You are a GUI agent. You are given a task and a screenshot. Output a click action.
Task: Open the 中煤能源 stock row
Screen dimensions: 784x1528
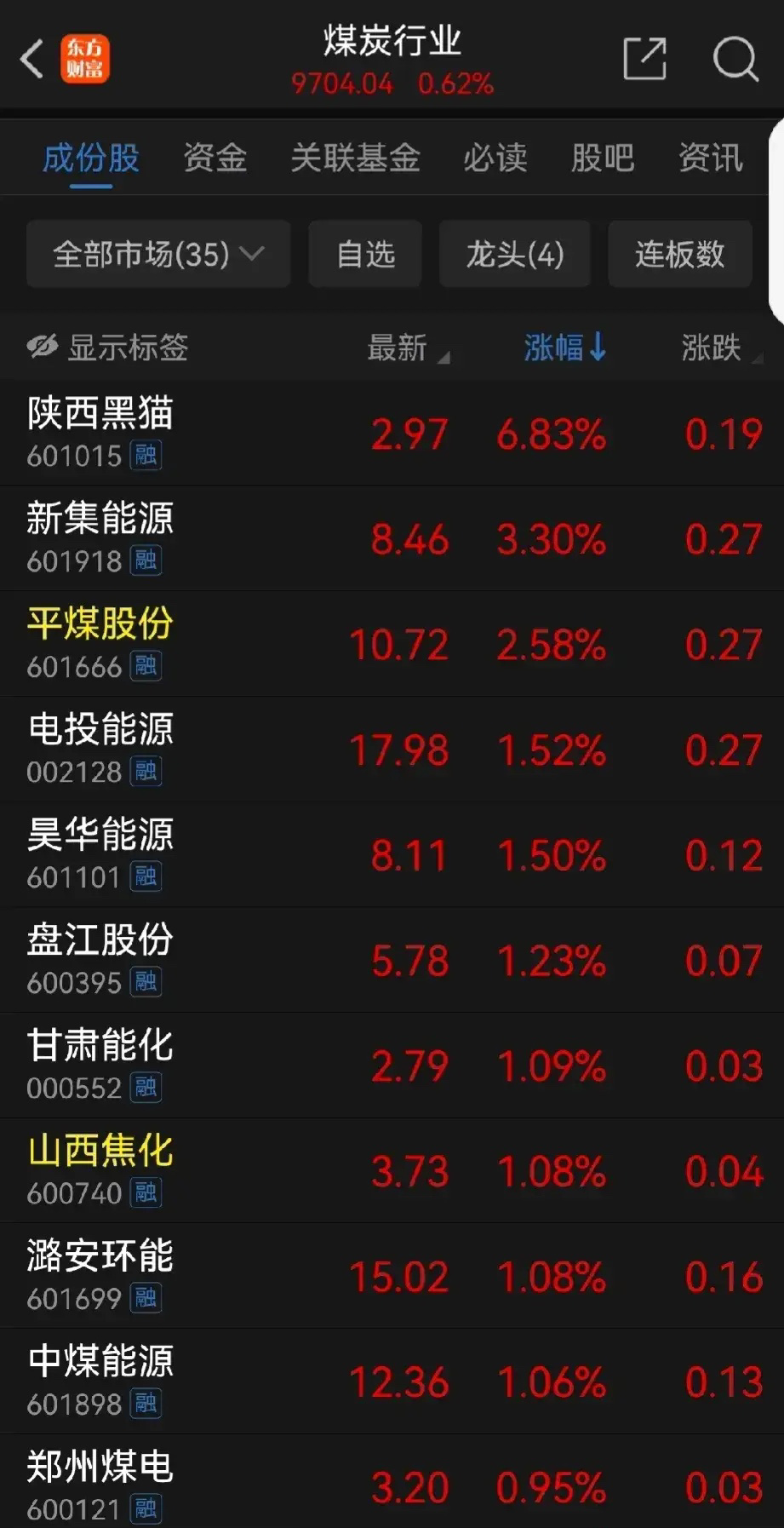(x=392, y=1381)
